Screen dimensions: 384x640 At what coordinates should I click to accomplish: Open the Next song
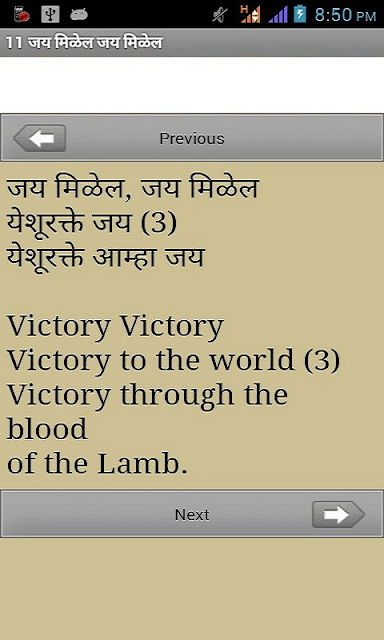(x=192, y=514)
